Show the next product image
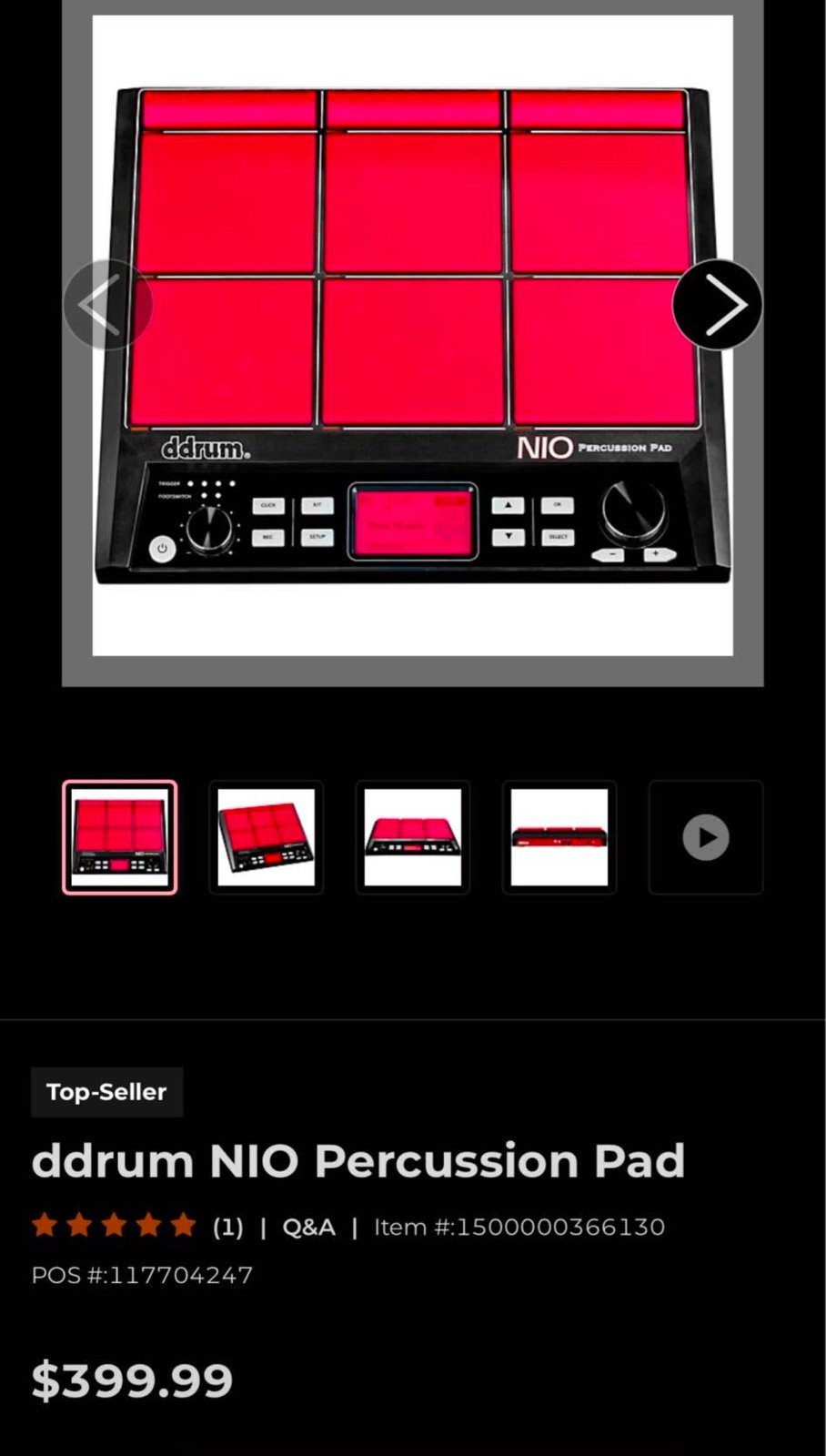The width and height of the screenshot is (826, 1456). point(717,305)
